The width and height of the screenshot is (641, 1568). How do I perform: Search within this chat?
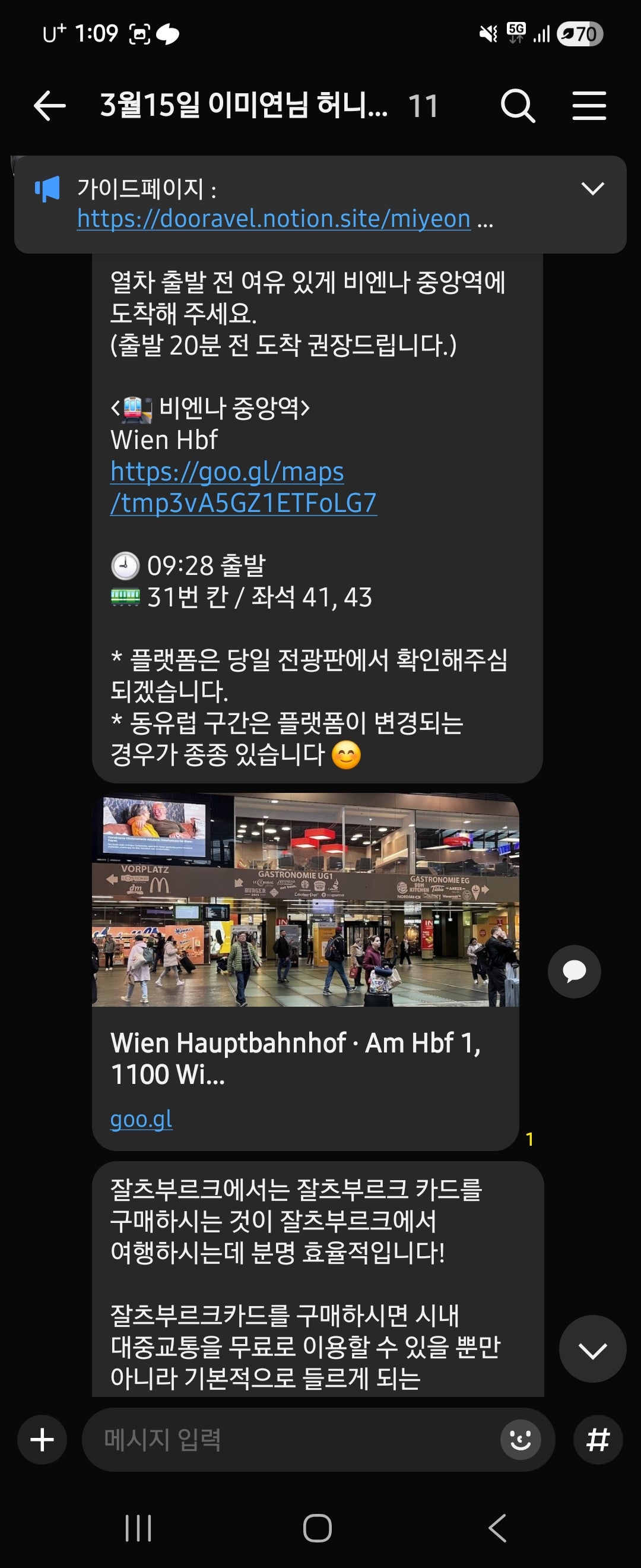click(518, 106)
